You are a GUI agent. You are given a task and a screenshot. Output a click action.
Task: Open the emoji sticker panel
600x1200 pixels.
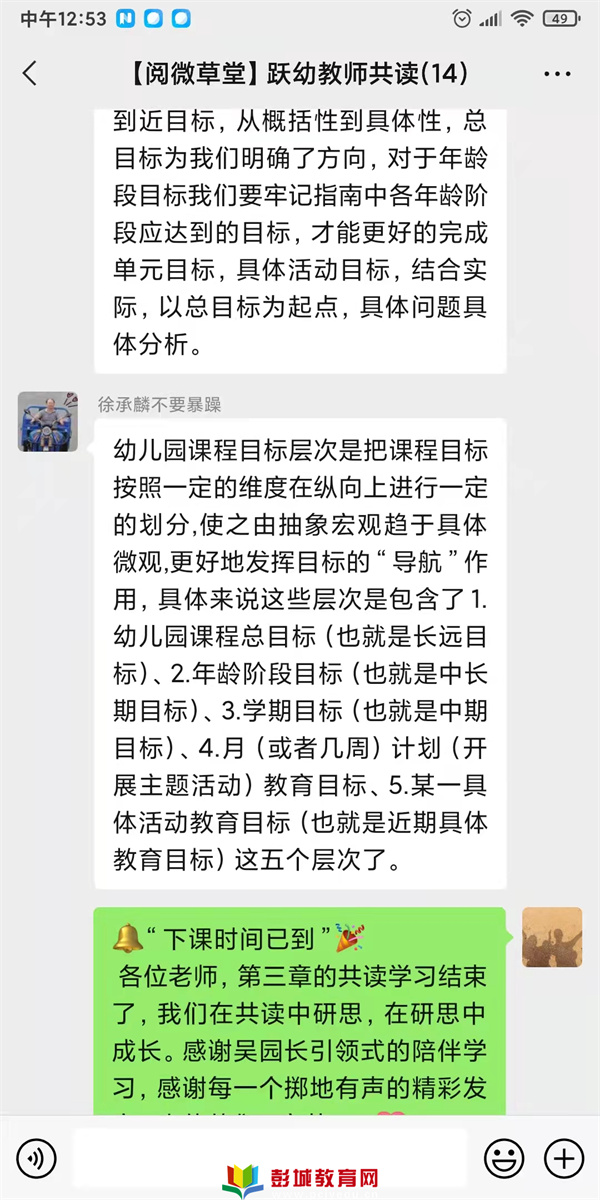point(504,1158)
